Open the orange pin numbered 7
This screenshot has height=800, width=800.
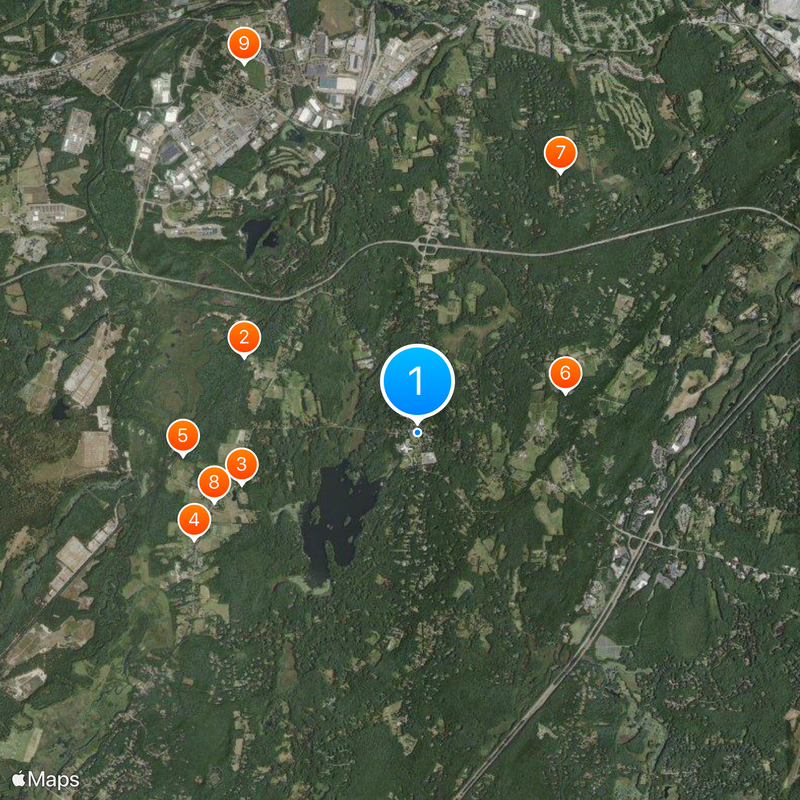tap(560, 153)
